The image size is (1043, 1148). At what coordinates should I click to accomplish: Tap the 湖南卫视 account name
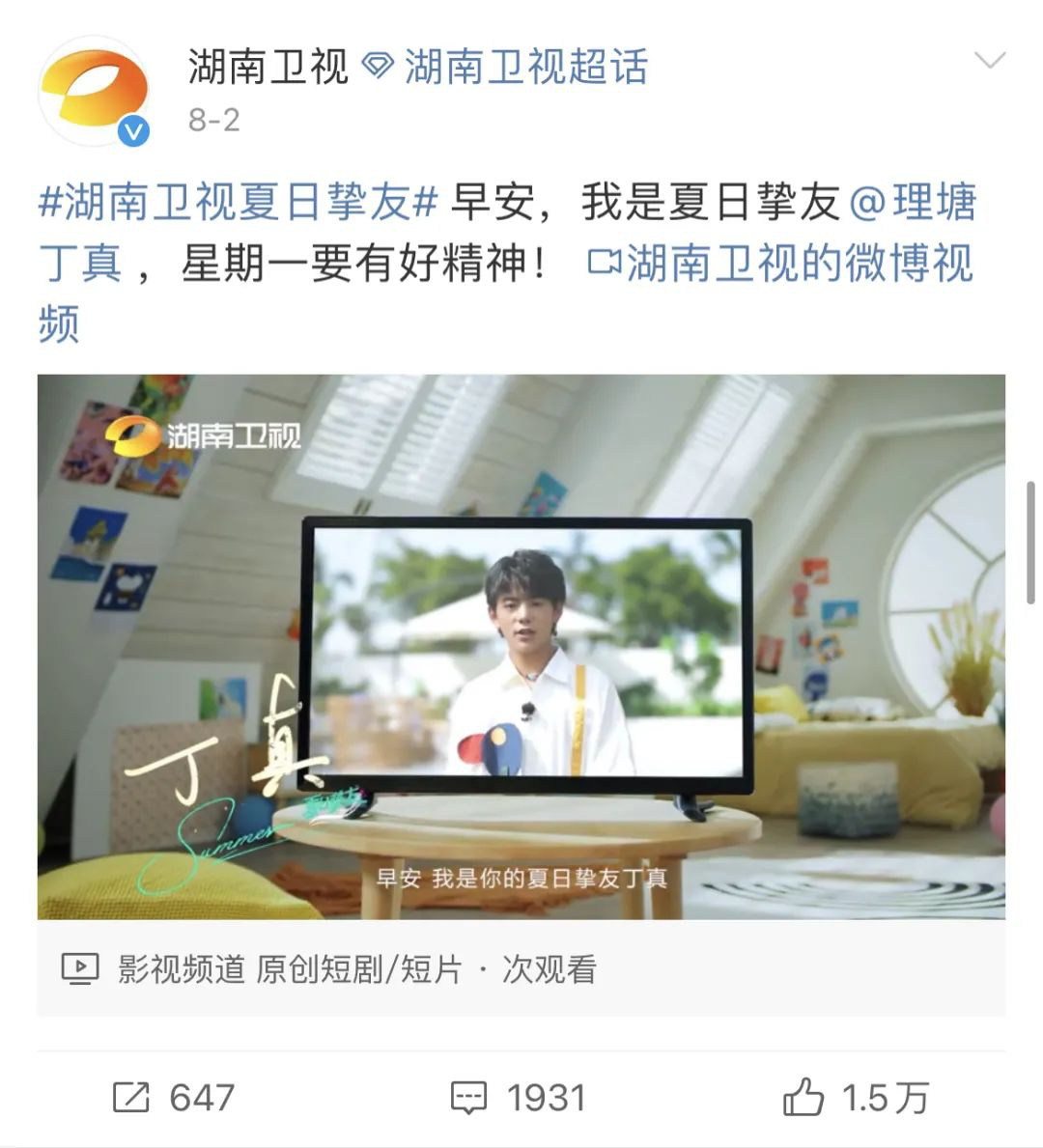click(x=268, y=68)
